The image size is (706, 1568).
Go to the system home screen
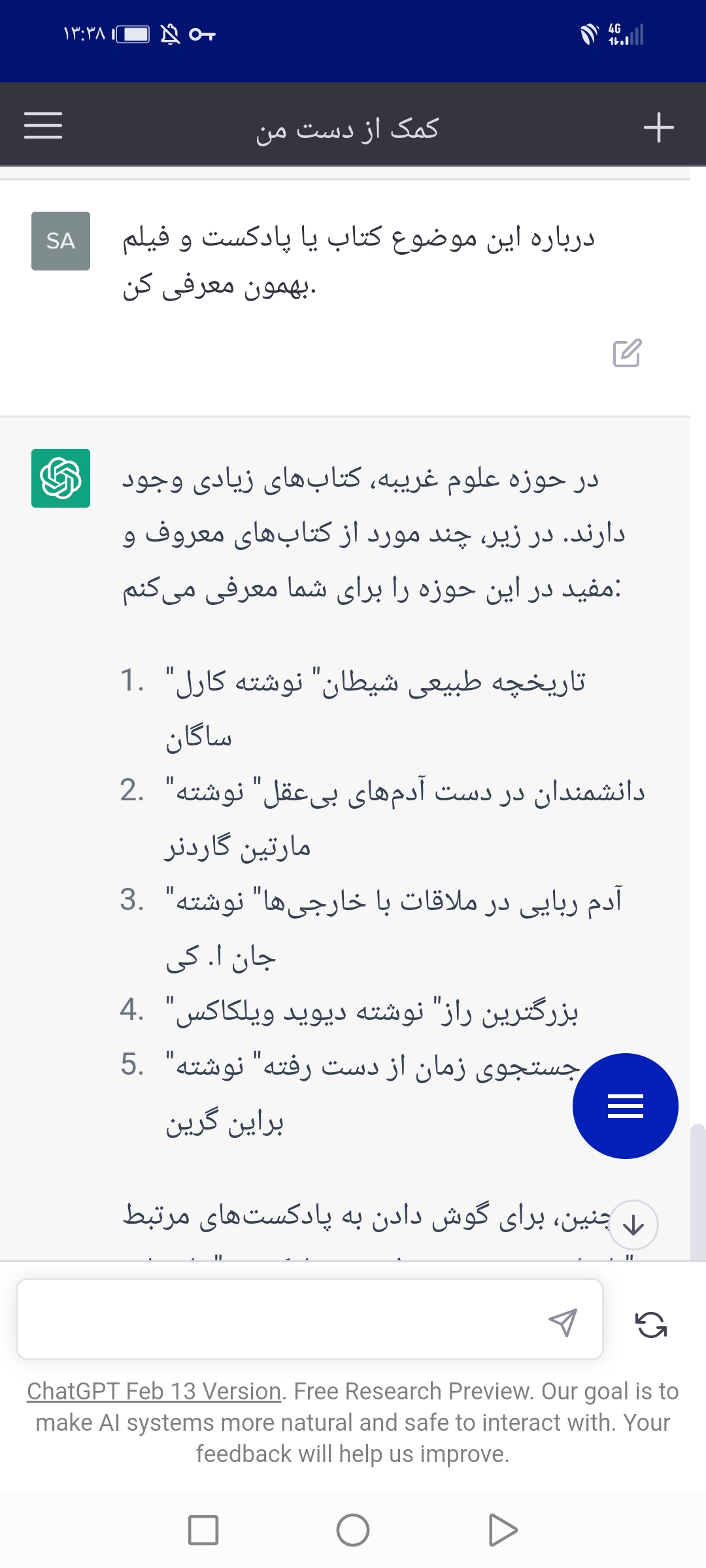(353, 1530)
